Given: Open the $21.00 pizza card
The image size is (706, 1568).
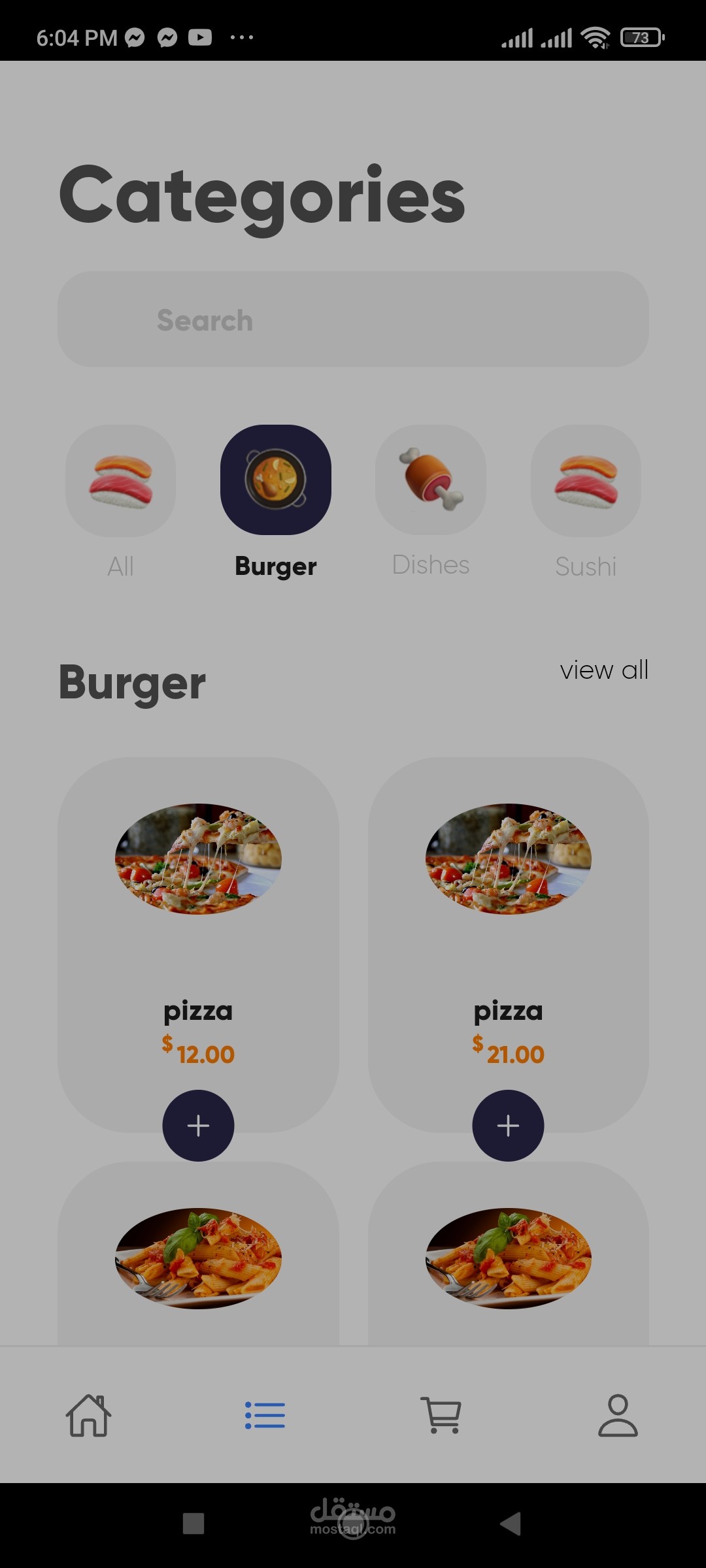Looking at the screenshot, I should [508, 915].
